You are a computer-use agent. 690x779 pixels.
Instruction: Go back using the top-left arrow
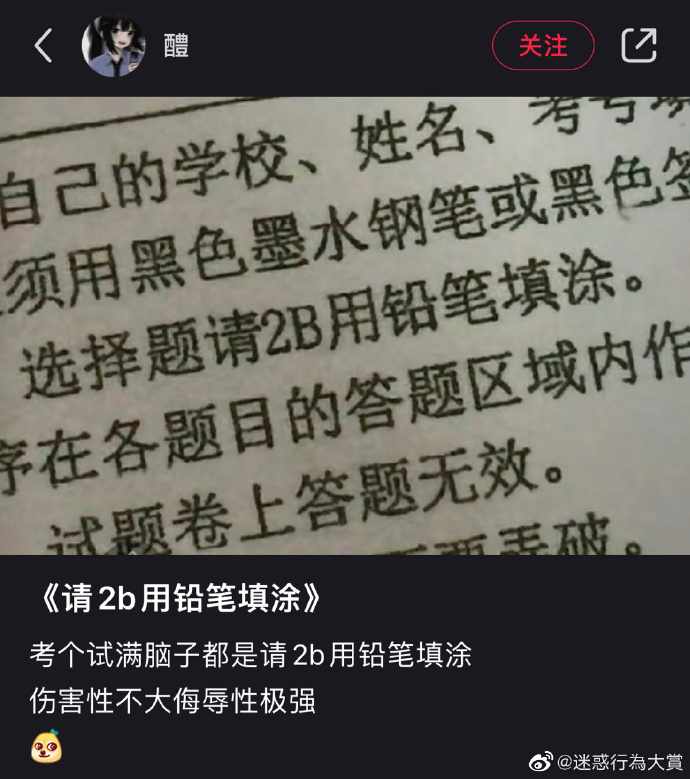(42, 46)
